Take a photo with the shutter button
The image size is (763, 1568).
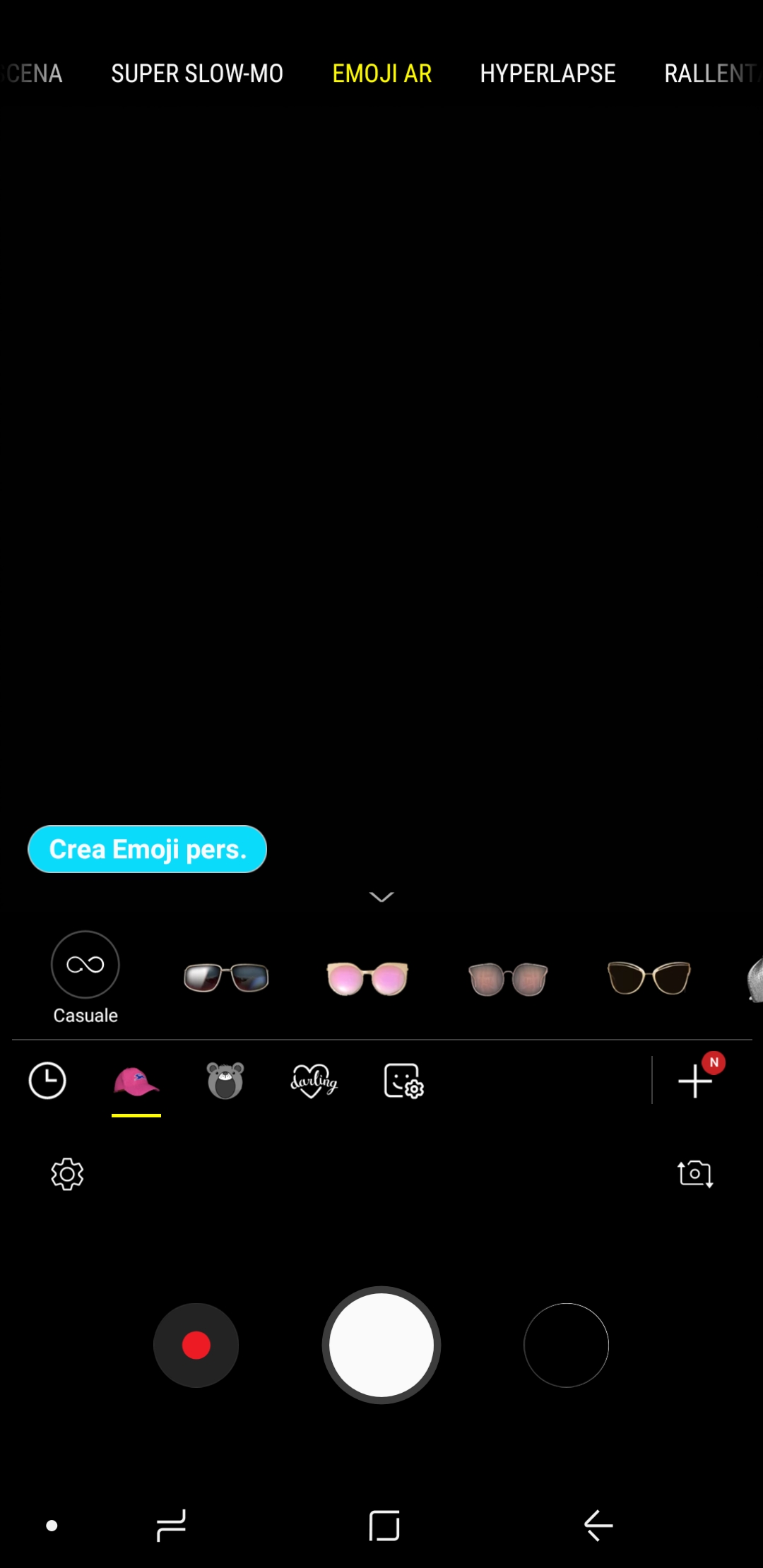pos(381,1345)
